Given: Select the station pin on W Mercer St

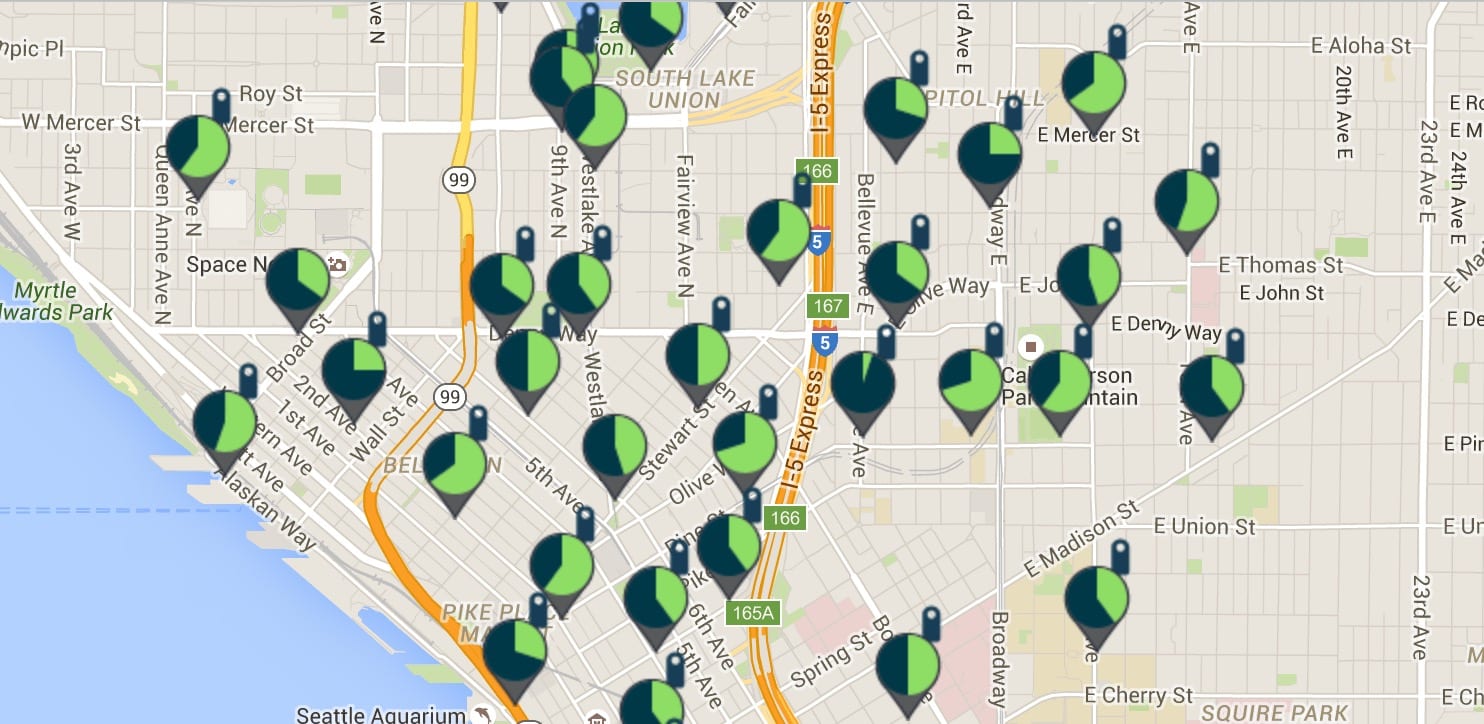Looking at the screenshot, I should (x=197, y=148).
